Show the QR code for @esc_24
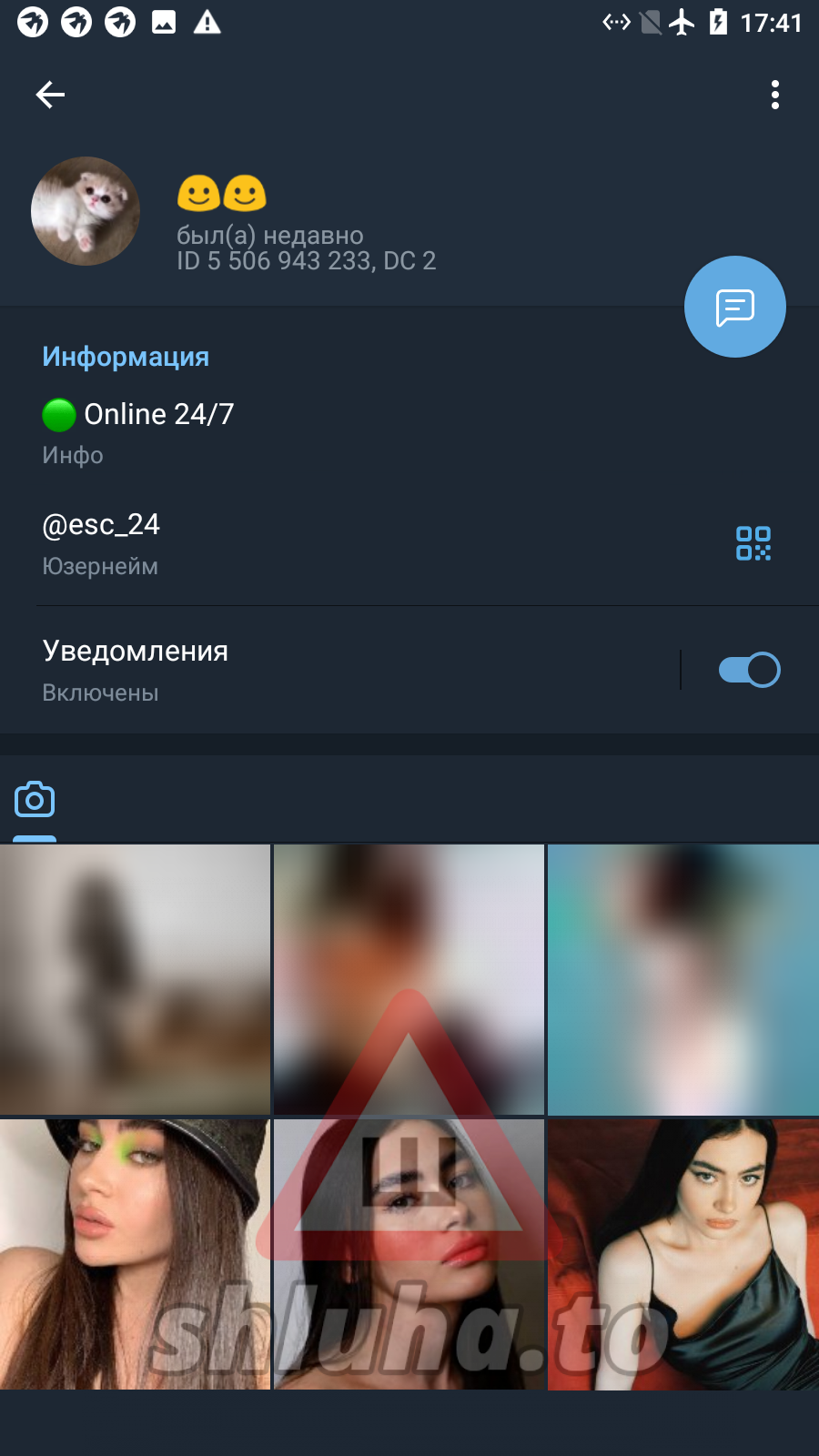Viewport: 819px width, 1456px height. coord(753,543)
